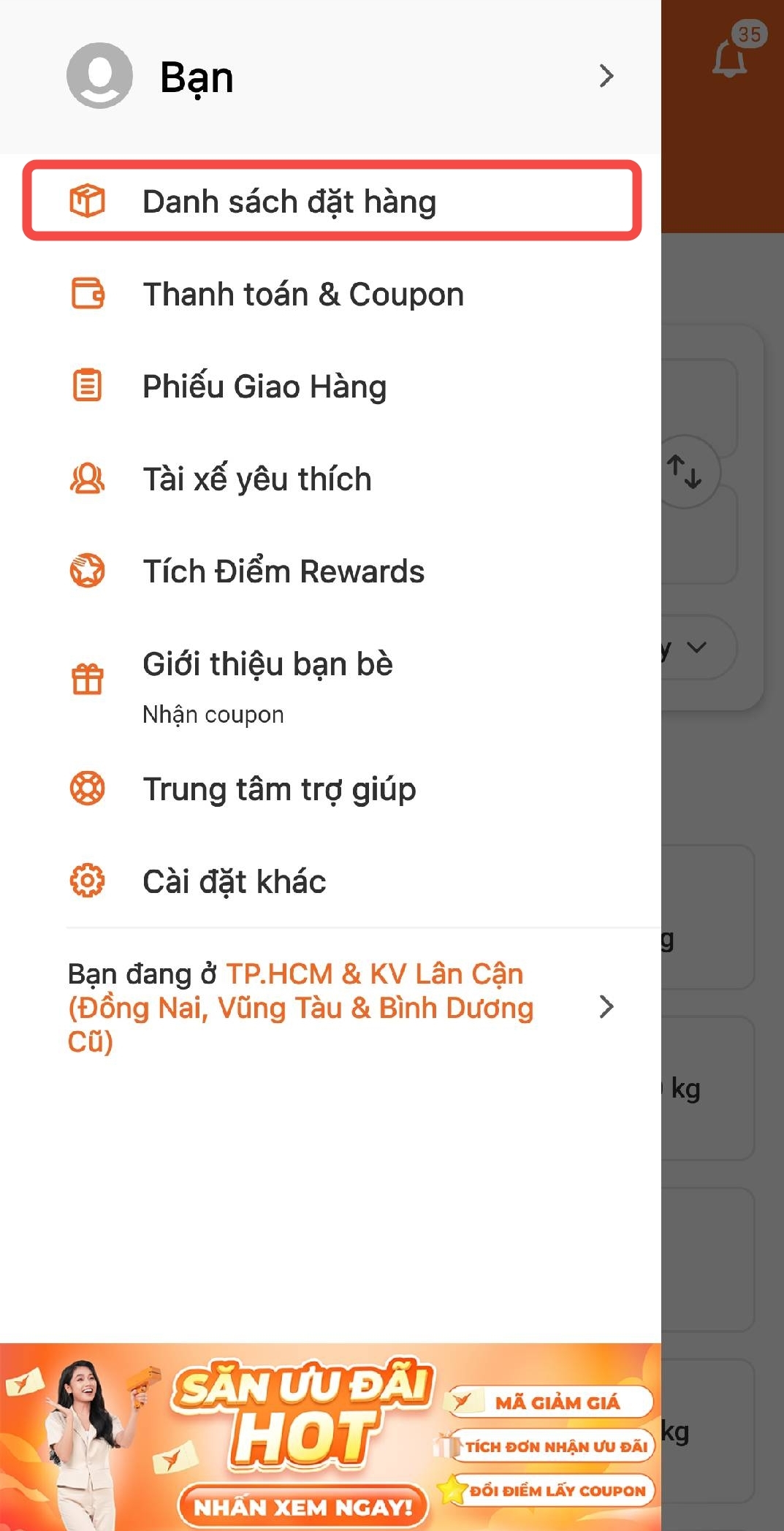Open Thanh toán & Coupon
784x1531 pixels.
click(x=330, y=294)
